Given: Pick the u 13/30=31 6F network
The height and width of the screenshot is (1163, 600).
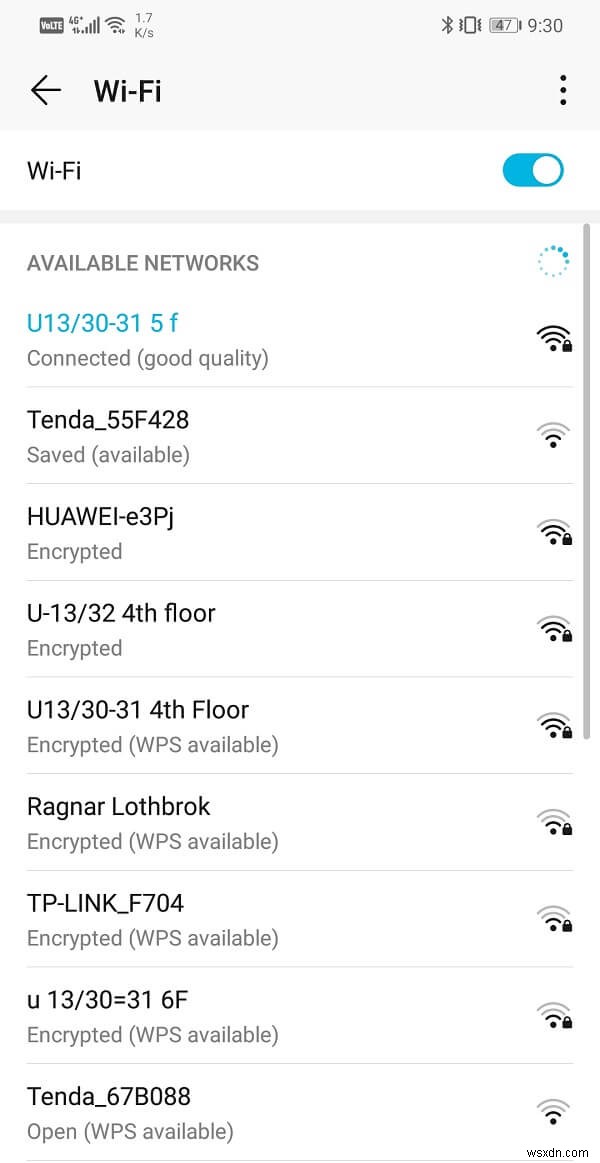Looking at the screenshot, I should click(290, 1017).
